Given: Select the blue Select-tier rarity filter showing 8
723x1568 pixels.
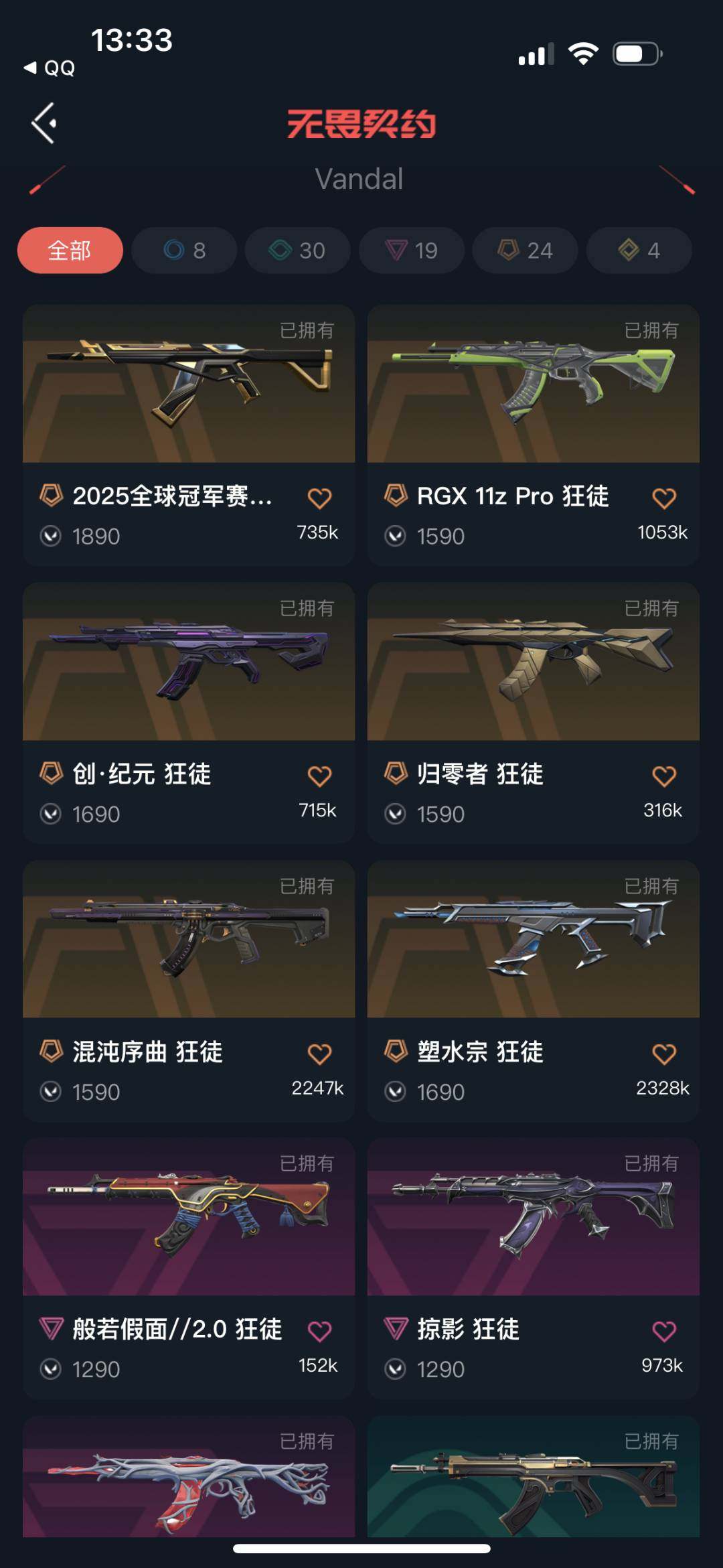Looking at the screenshot, I should coord(183,250).
